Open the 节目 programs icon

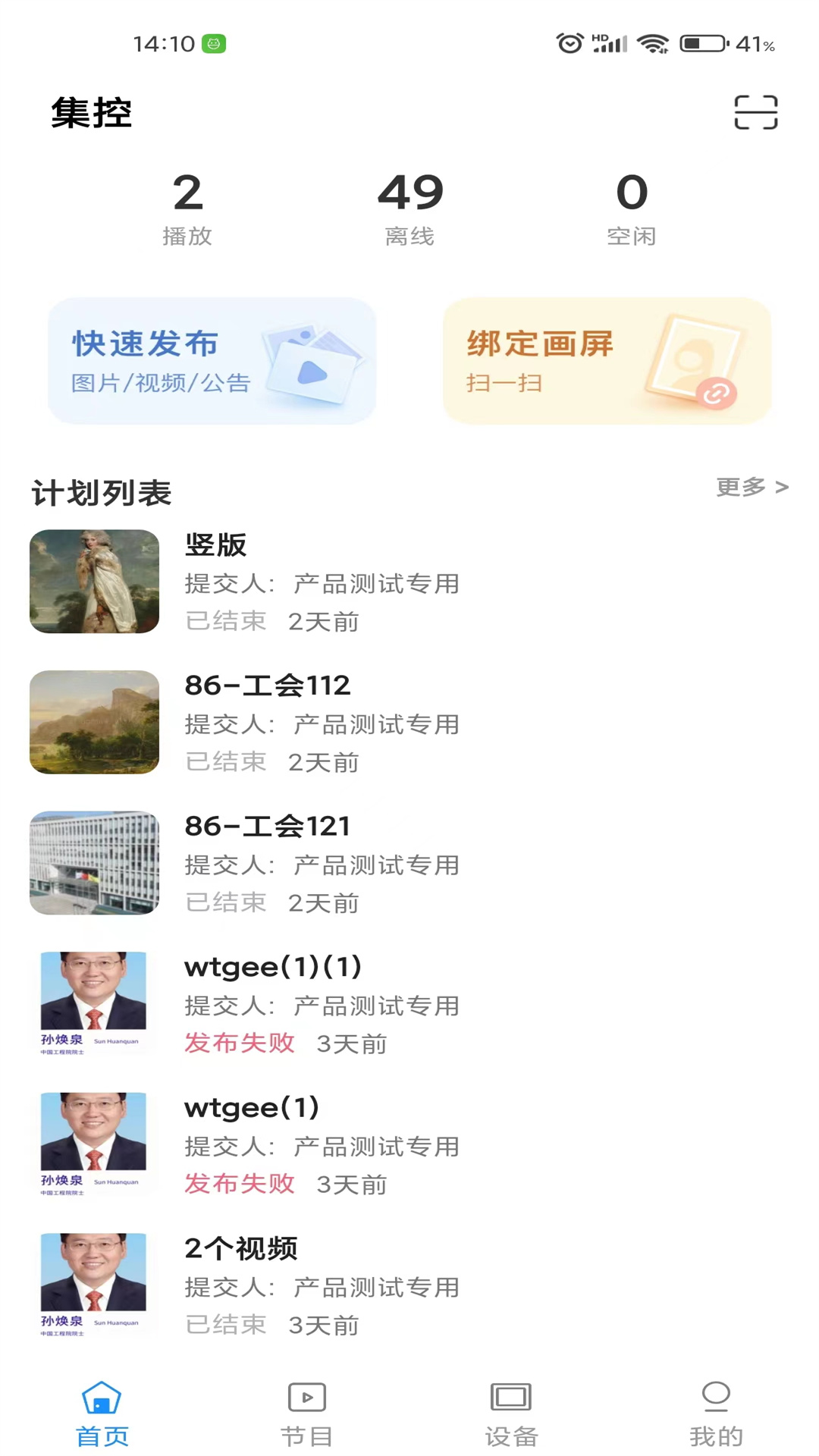tap(306, 1398)
